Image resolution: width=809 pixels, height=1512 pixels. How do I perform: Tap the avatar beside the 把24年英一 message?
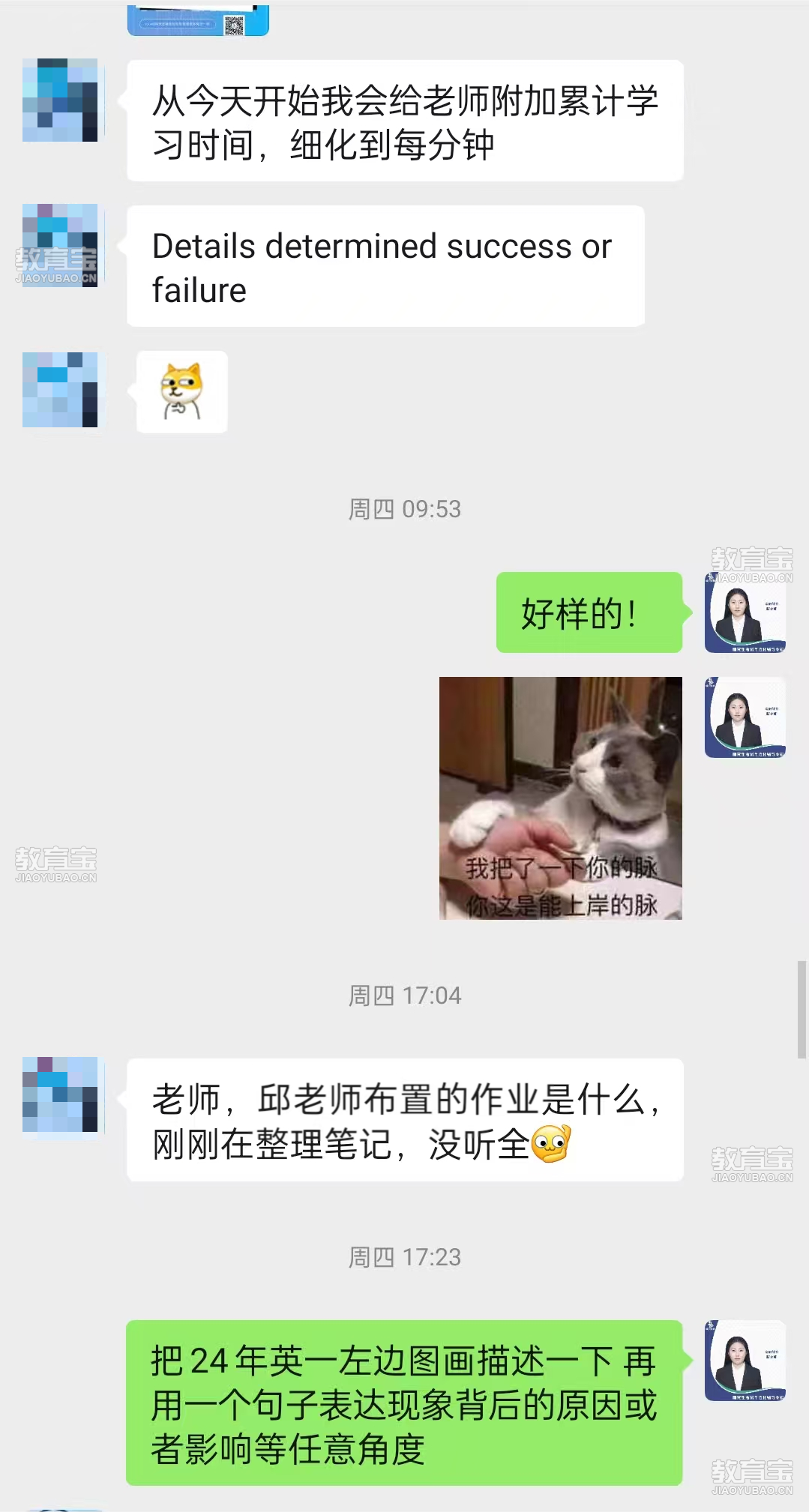point(745,1360)
